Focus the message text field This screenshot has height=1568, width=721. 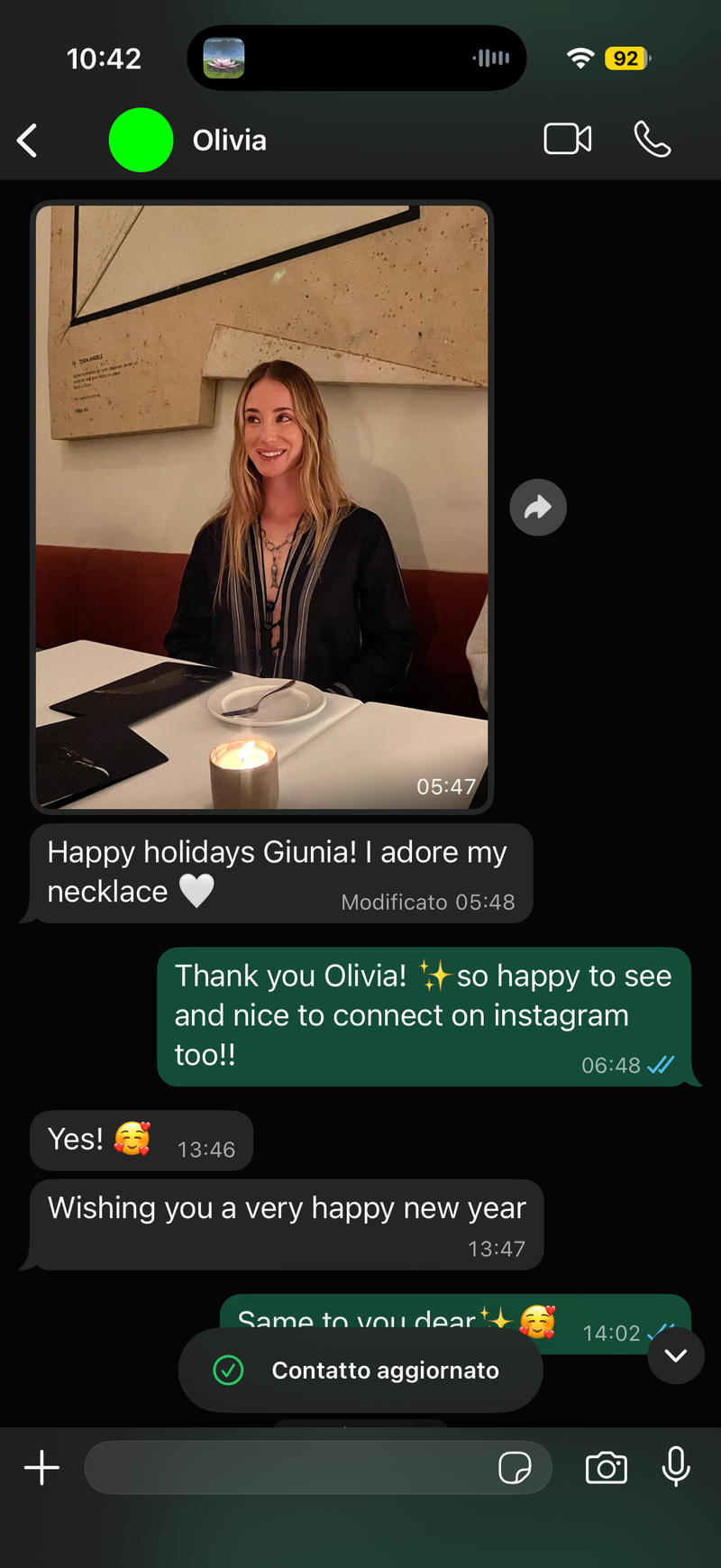[288, 1468]
